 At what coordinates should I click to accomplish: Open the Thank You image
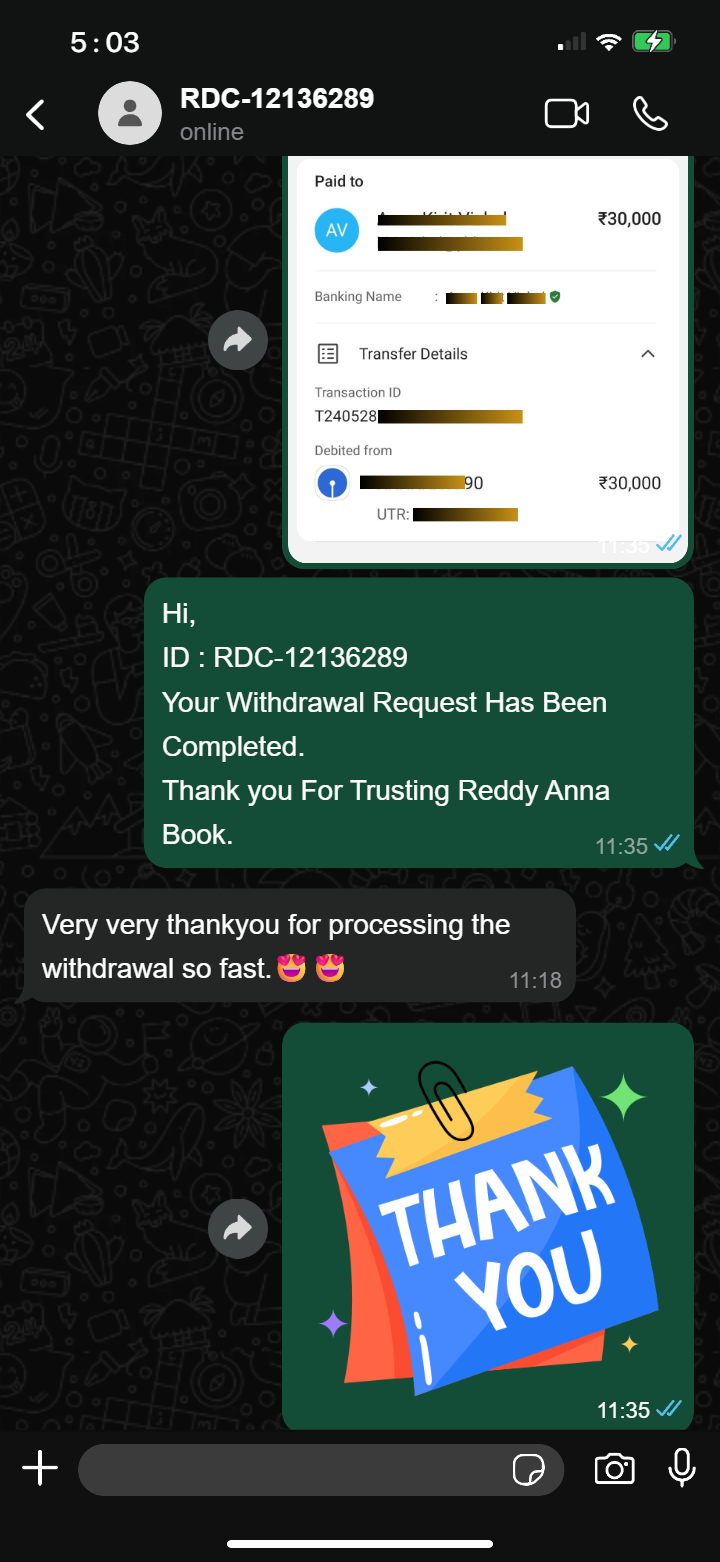pyautogui.click(x=488, y=1225)
